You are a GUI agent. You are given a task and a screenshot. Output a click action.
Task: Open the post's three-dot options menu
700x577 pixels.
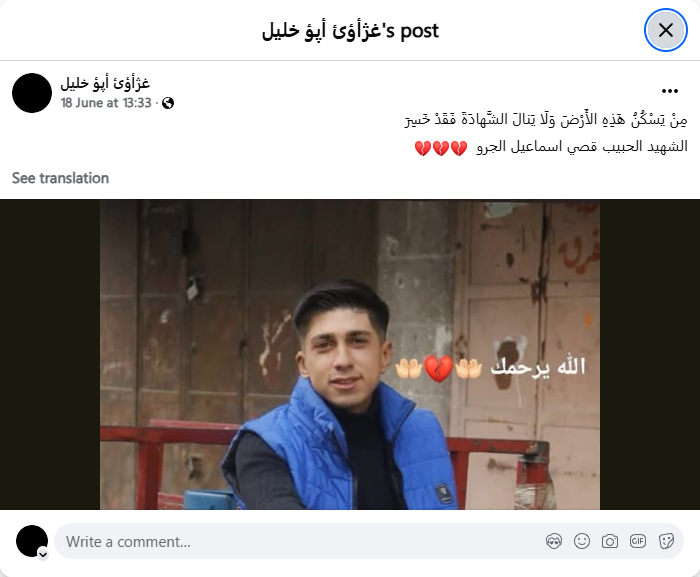pyautogui.click(x=669, y=91)
